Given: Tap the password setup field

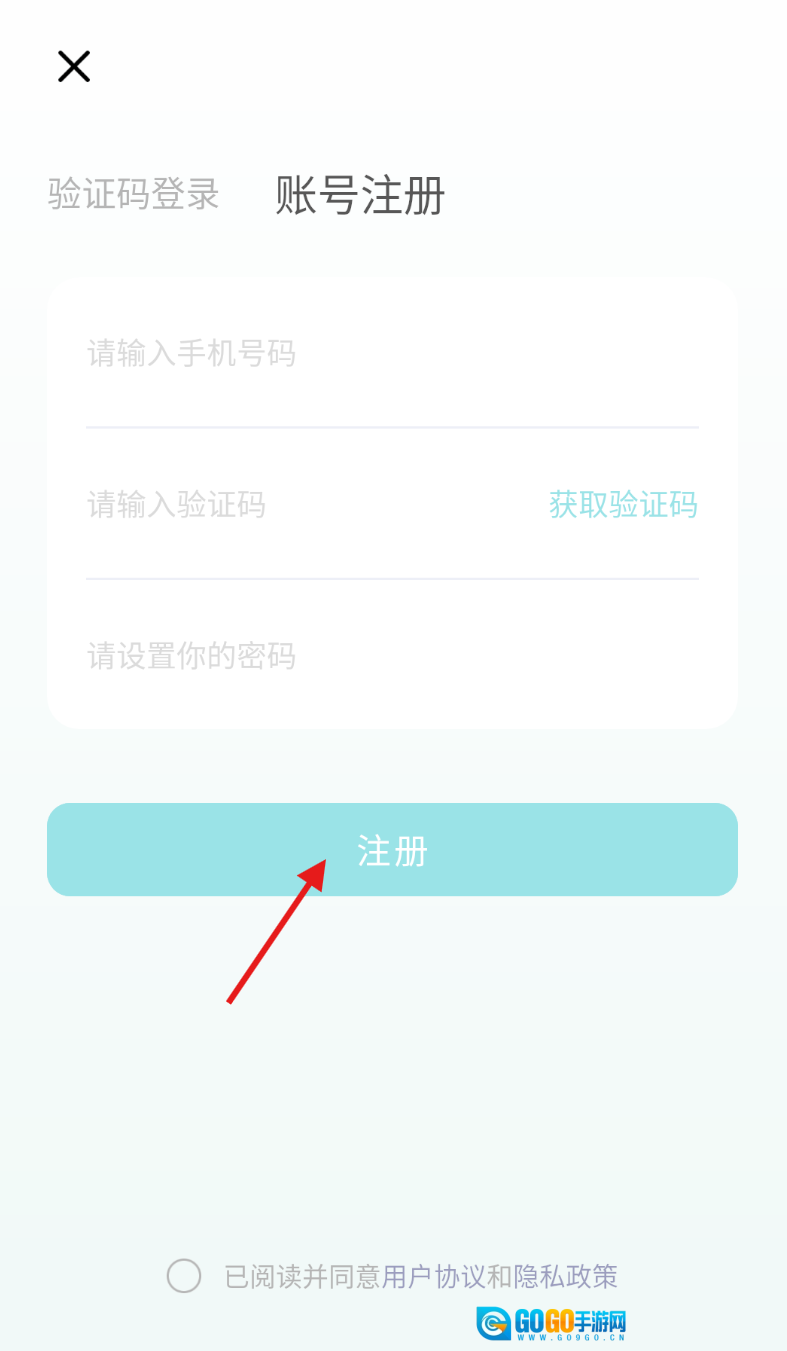Looking at the screenshot, I should pyautogui.click(x=390, y=656).
